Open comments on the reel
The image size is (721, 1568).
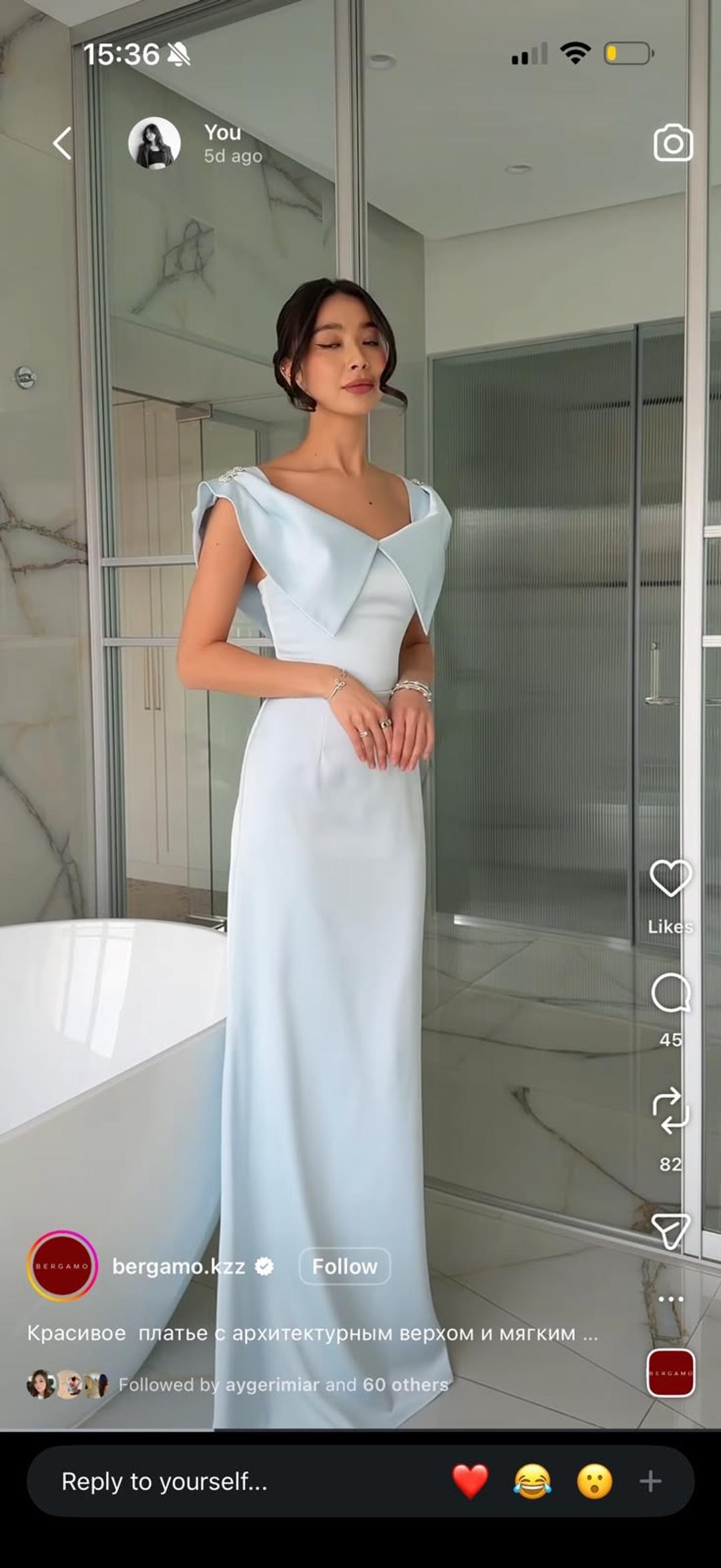670,993
